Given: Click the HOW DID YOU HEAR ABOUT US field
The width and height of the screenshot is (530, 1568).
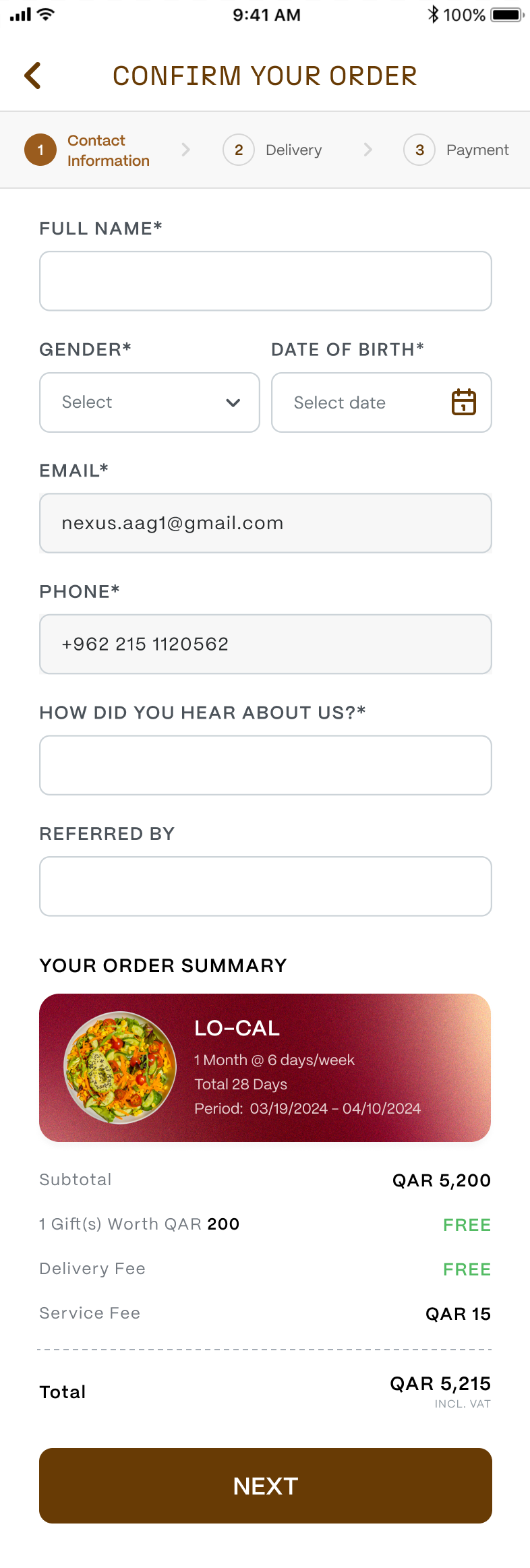Looking at the screenshot, I should tap(265, 764).
